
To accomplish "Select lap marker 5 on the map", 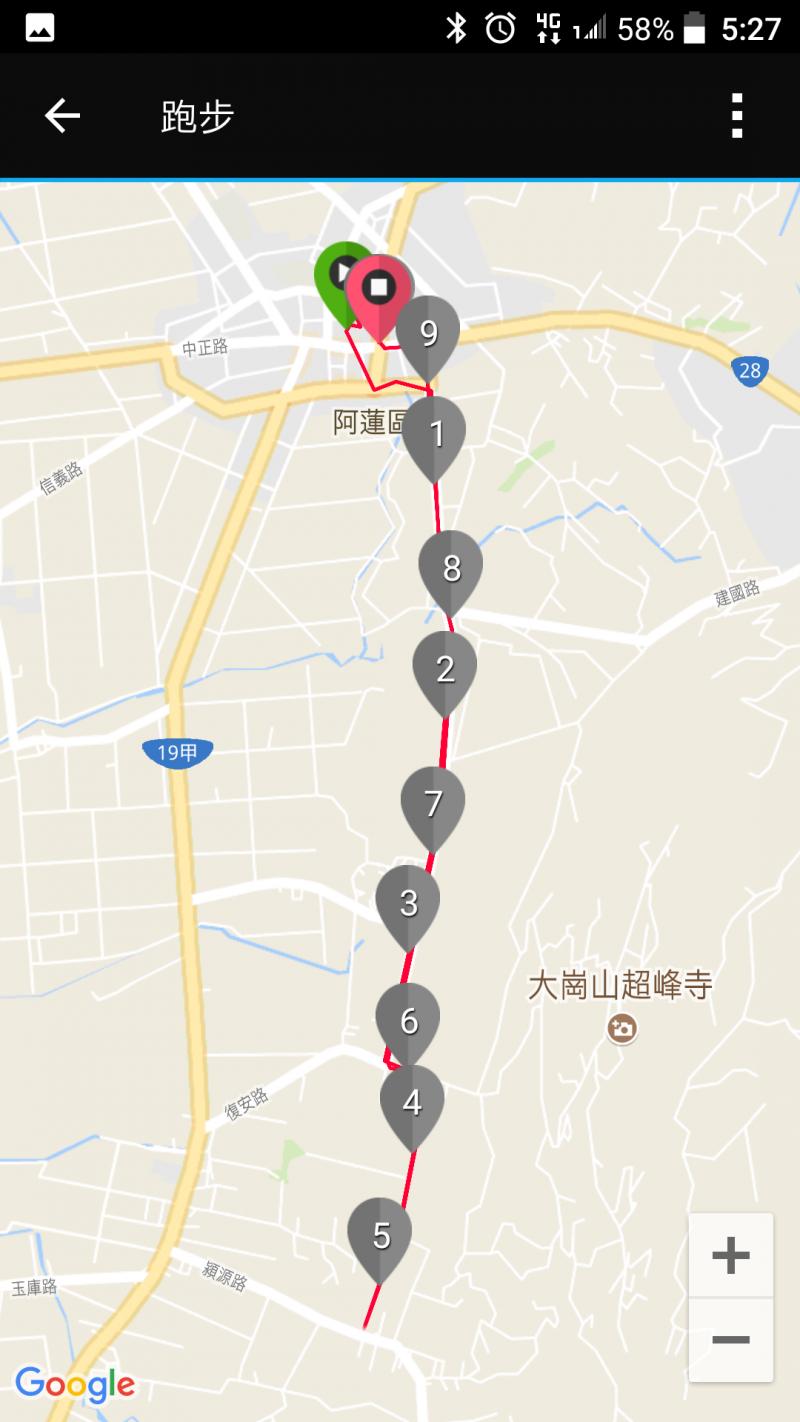I will tap(380, 1235).
